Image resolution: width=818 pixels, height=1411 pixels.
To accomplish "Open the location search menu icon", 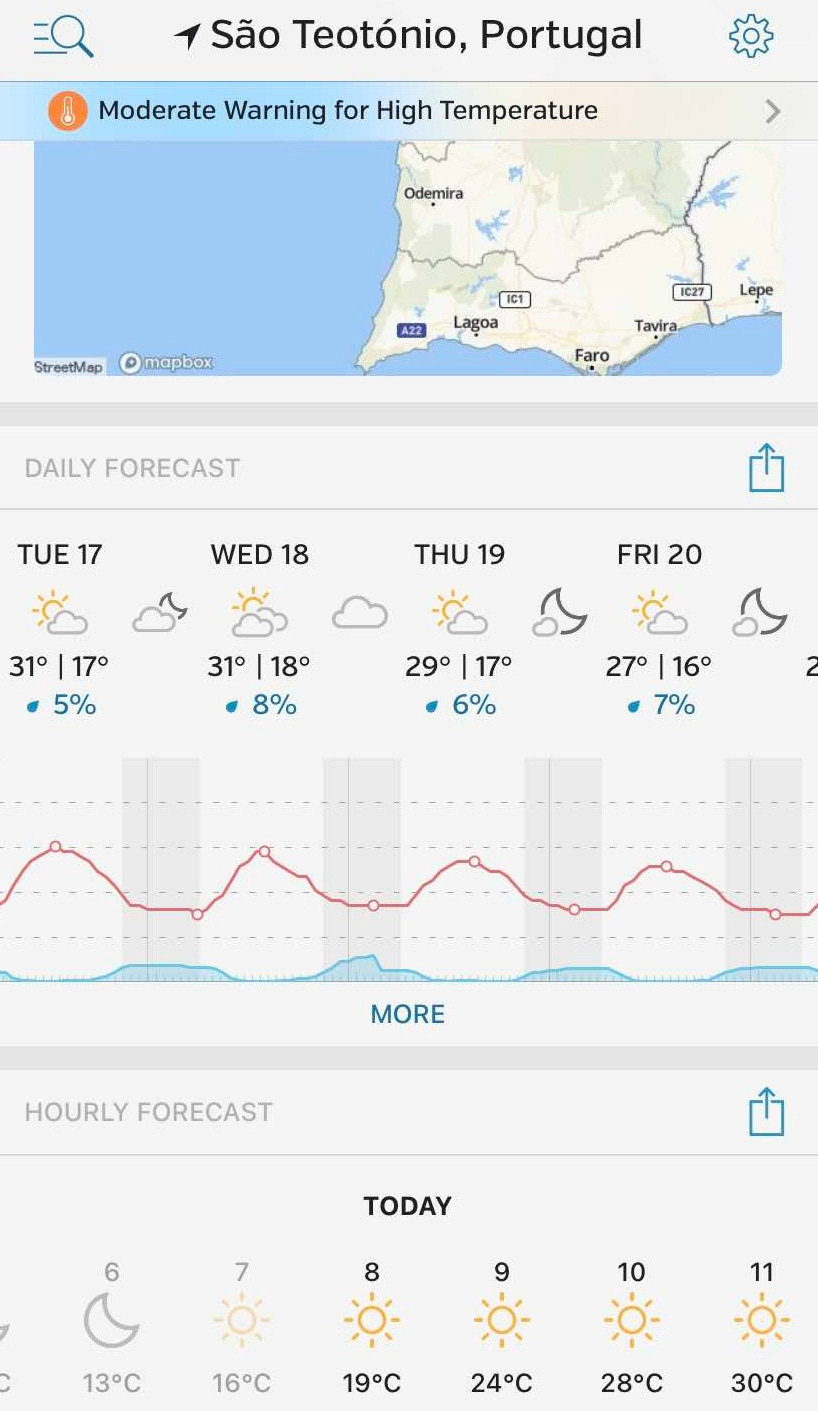I will pyautogui.click(x=63, y=37).
